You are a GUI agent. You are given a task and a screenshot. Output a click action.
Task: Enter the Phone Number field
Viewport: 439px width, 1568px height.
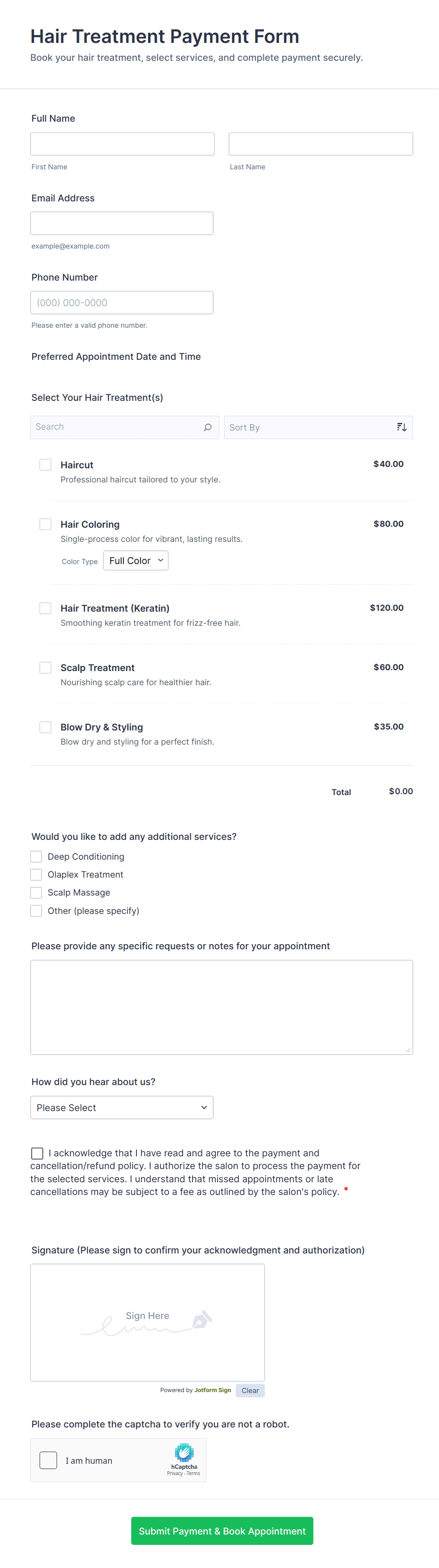[122, 303]
